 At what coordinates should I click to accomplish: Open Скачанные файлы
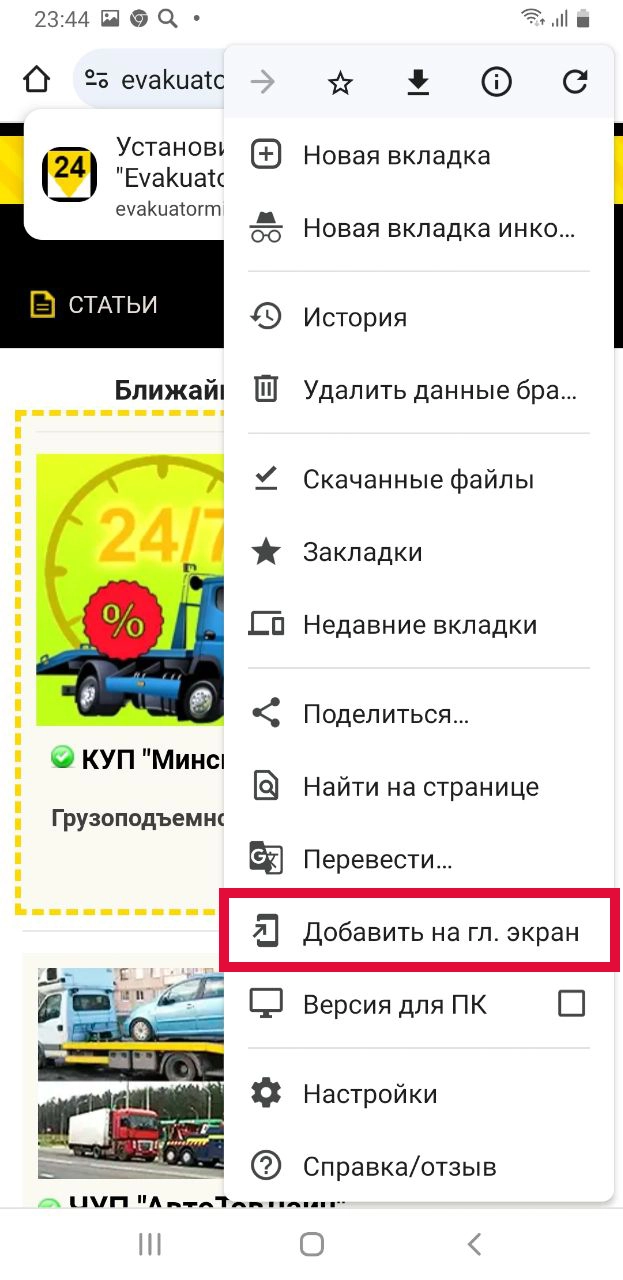pos(418,480)
